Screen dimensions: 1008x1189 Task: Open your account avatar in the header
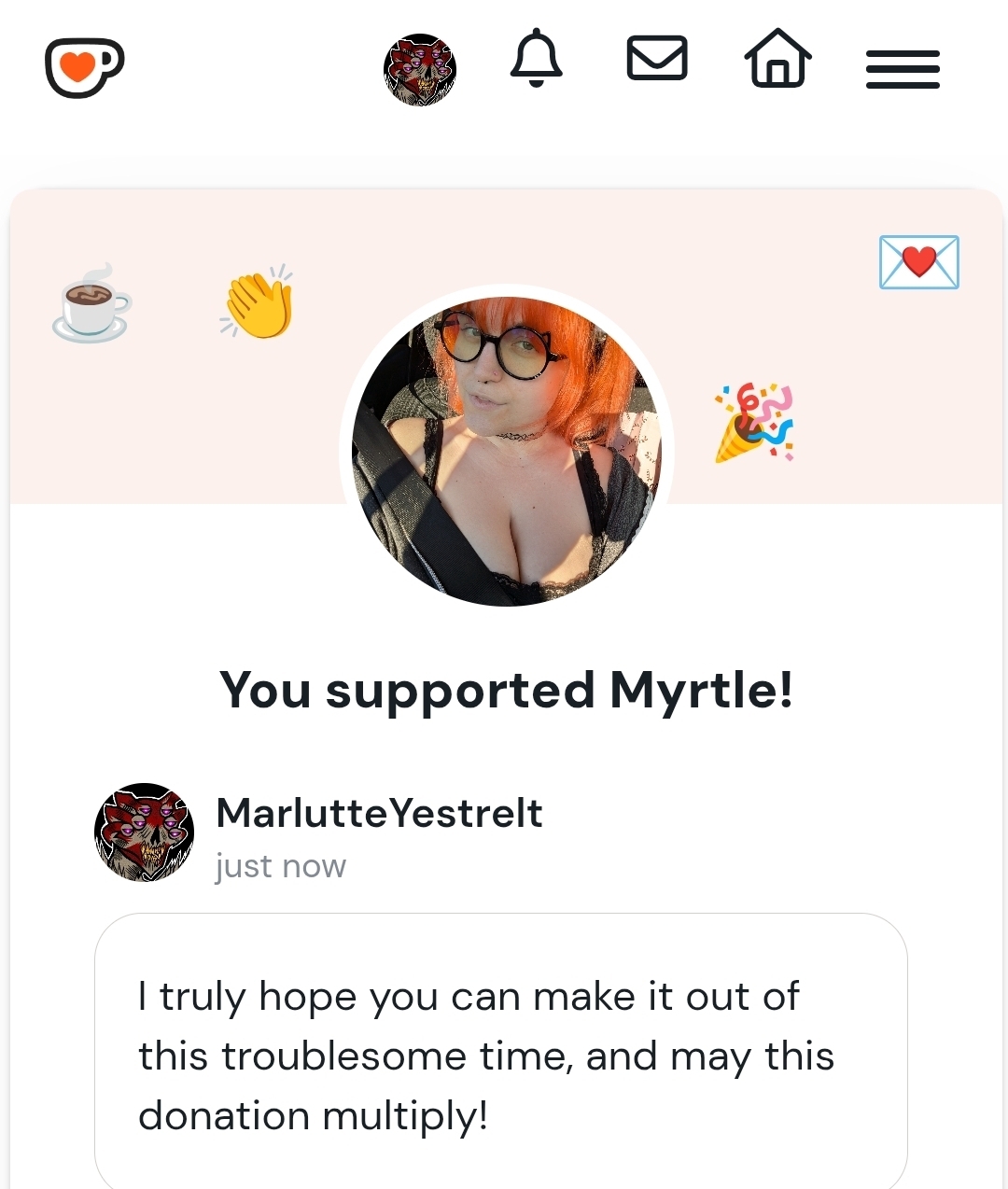420,70
